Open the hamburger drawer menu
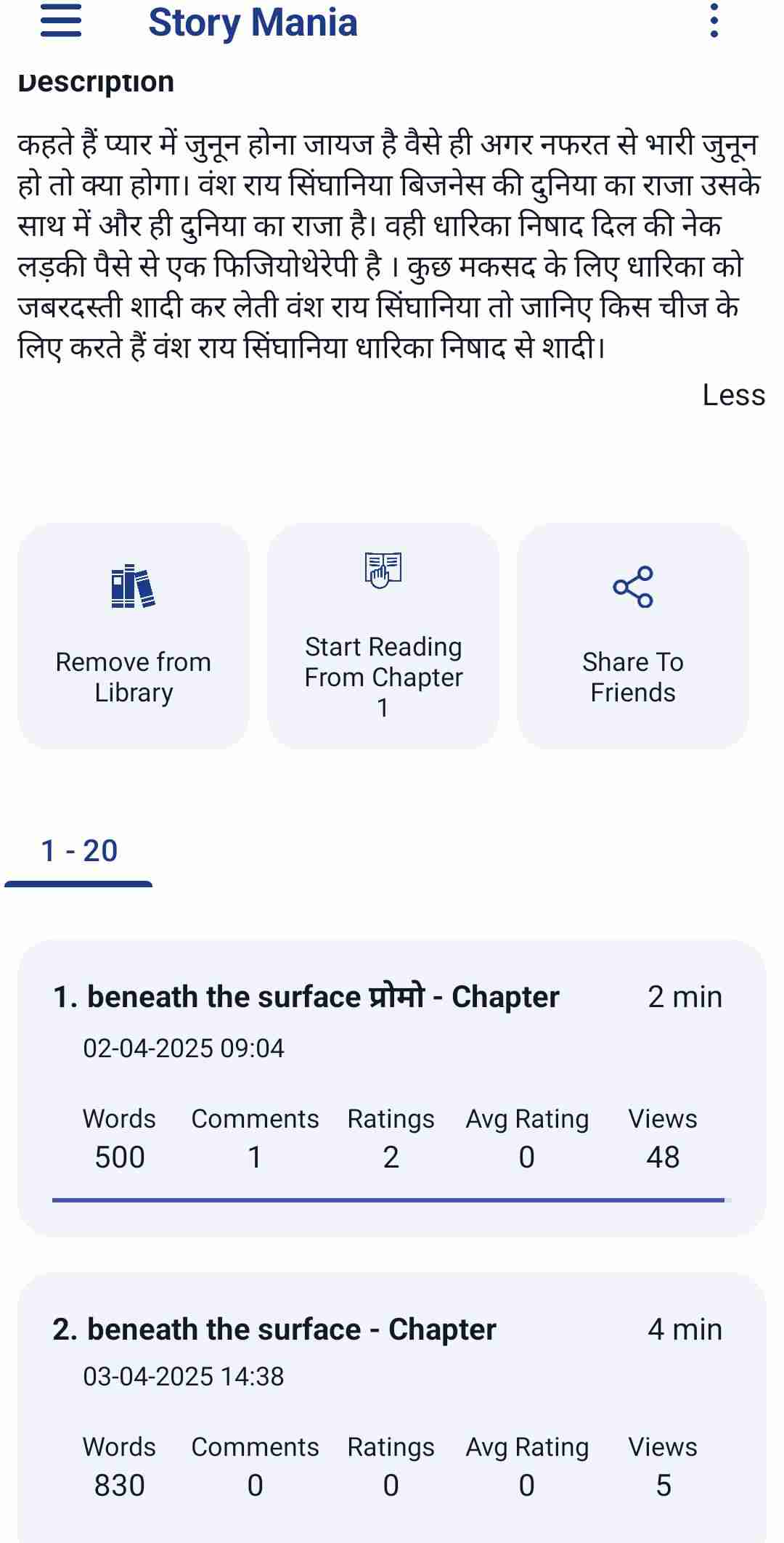 click(61, 22)
